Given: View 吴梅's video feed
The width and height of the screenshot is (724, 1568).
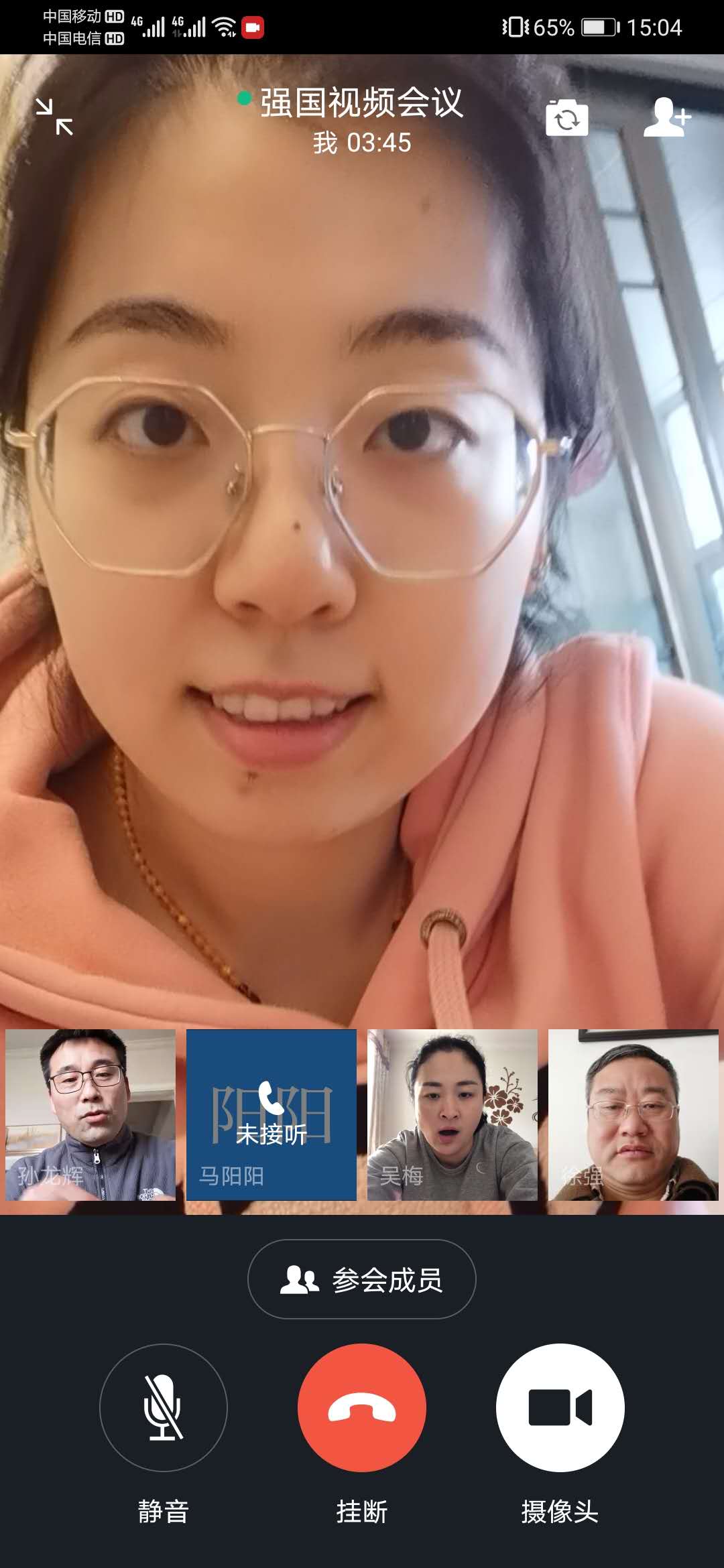Looking at the screenshot, I should point(452,1114).
